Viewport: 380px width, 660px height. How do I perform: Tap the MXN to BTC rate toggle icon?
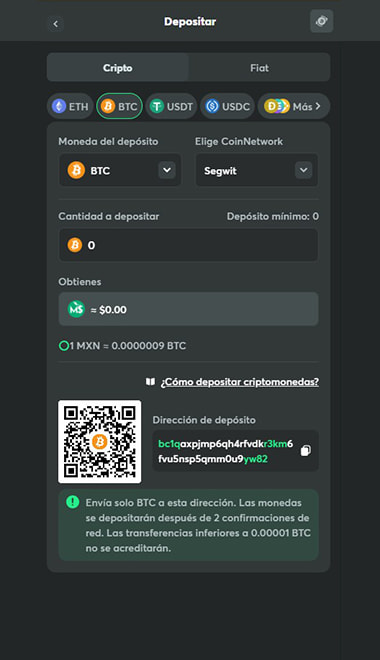(64, 346)
